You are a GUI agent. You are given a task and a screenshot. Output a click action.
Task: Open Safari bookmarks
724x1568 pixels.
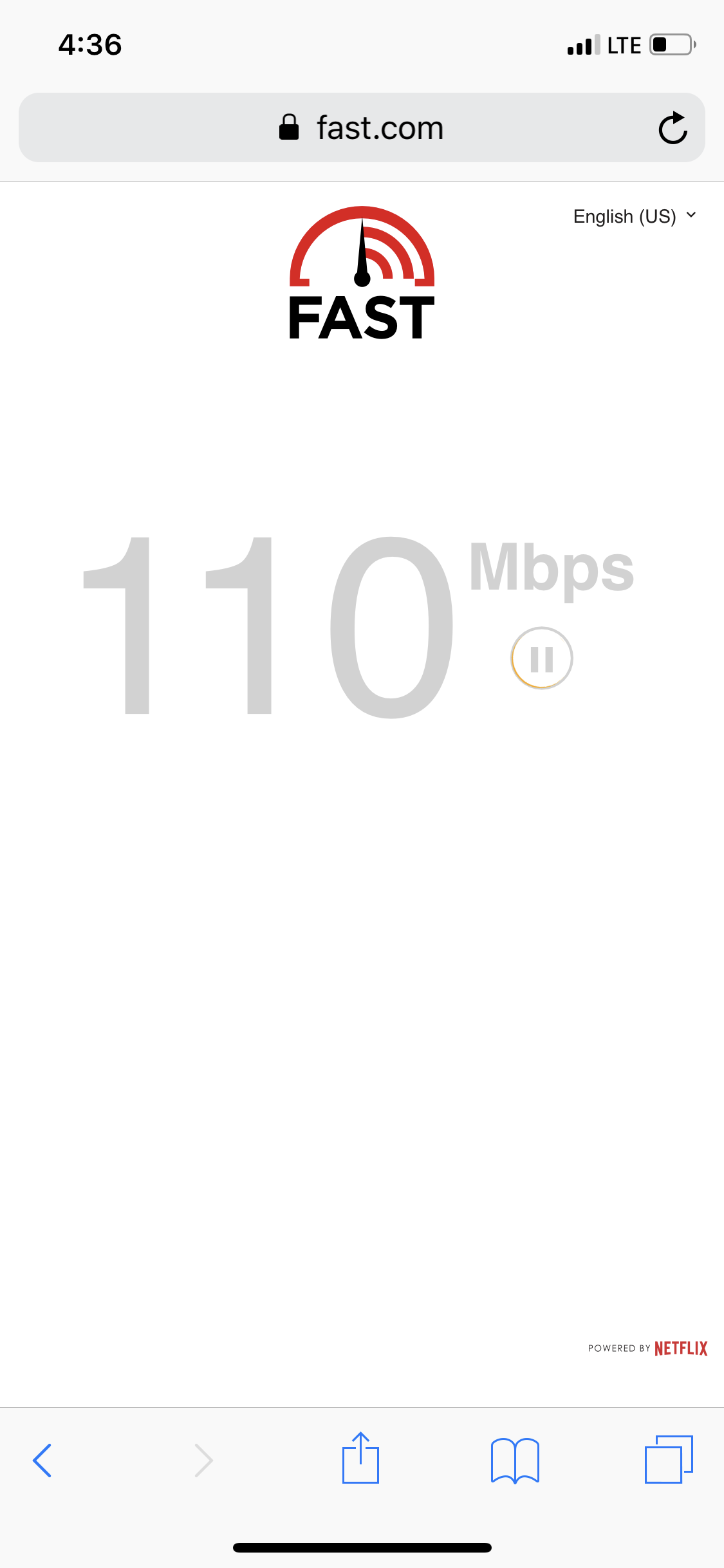tap(515, 1461)
